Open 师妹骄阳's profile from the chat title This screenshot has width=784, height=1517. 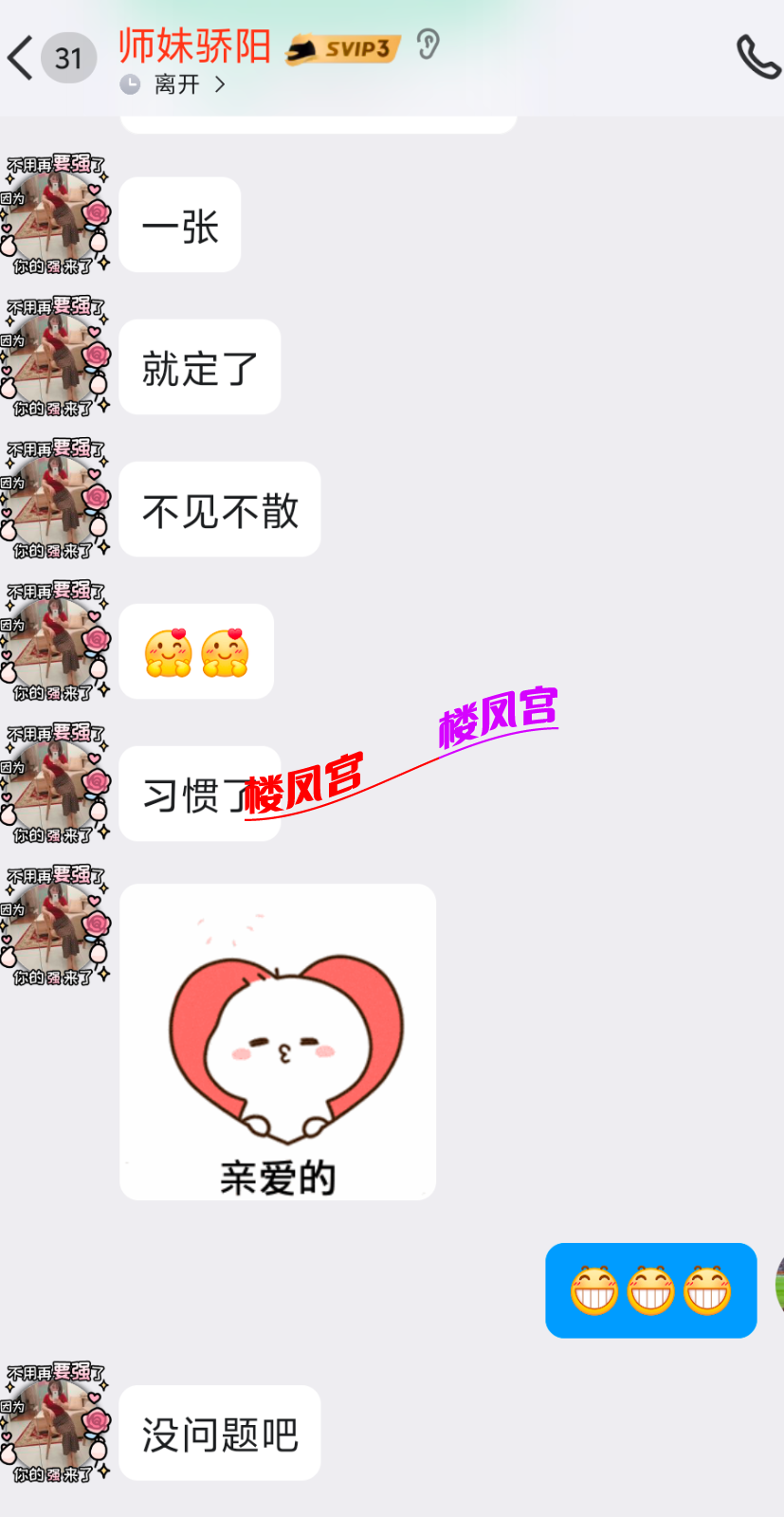pyautogui.click(x=194, y=46)
